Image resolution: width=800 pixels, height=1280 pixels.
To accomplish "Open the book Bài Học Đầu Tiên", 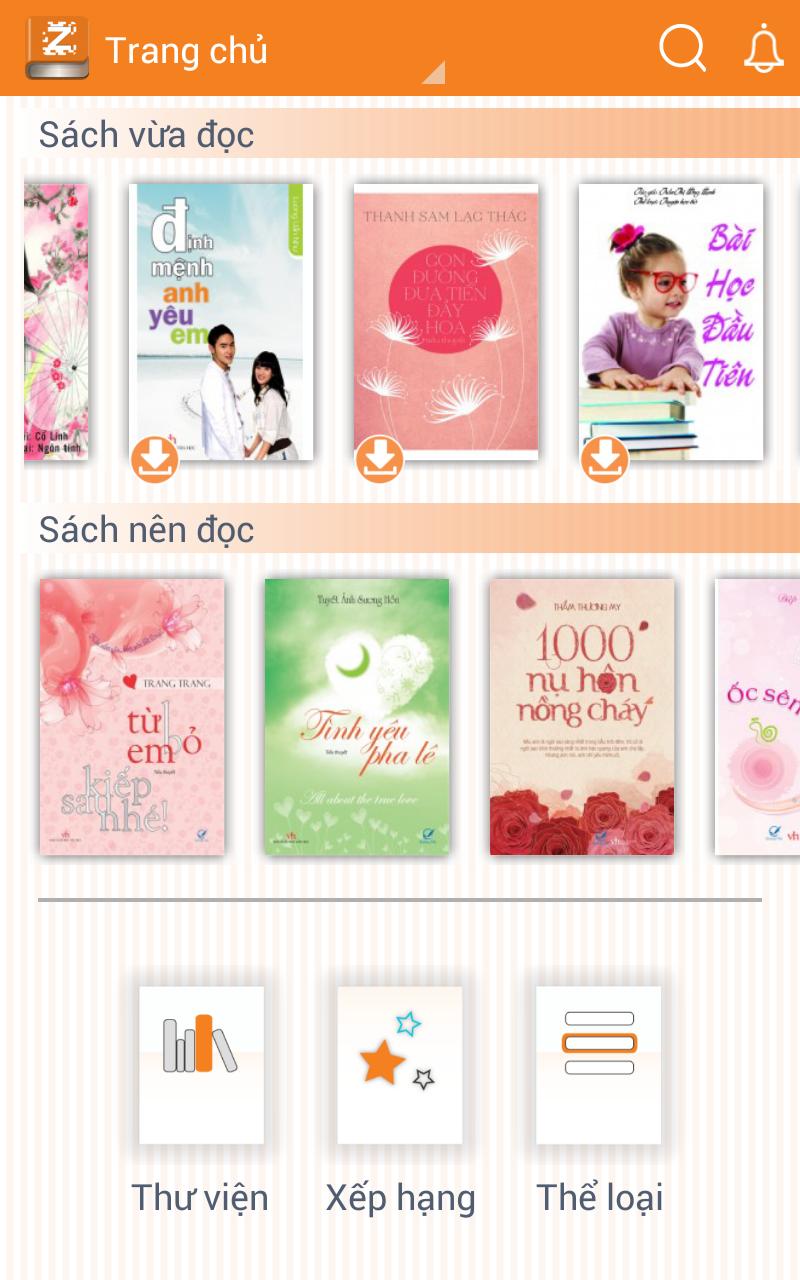I will point(671,310).
